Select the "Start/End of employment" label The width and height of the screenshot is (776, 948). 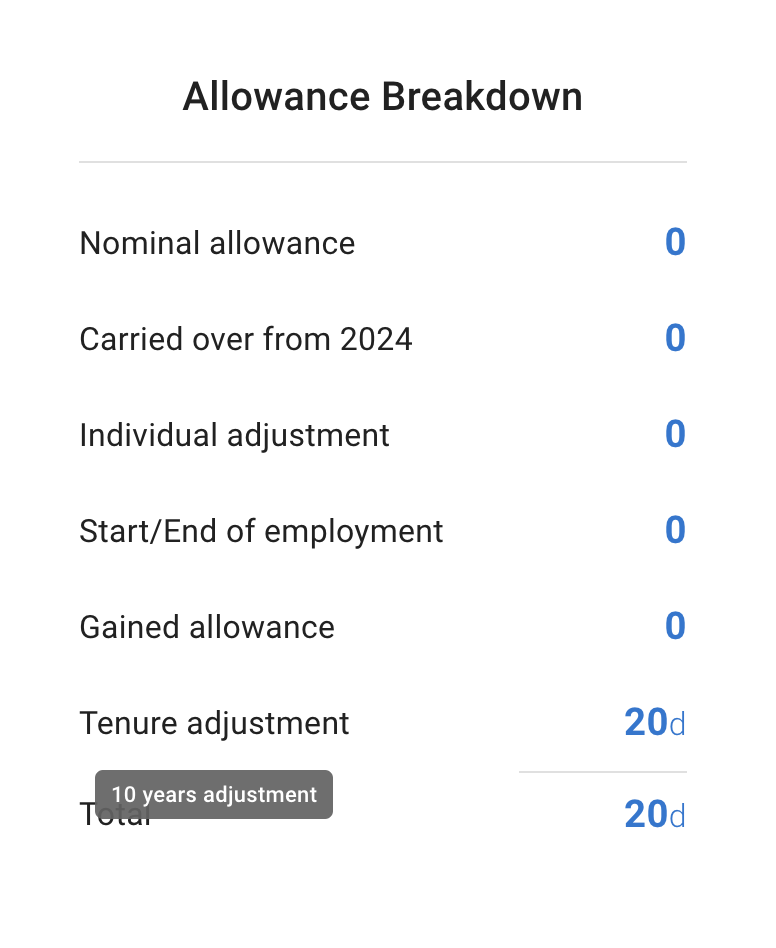[261, 530]
